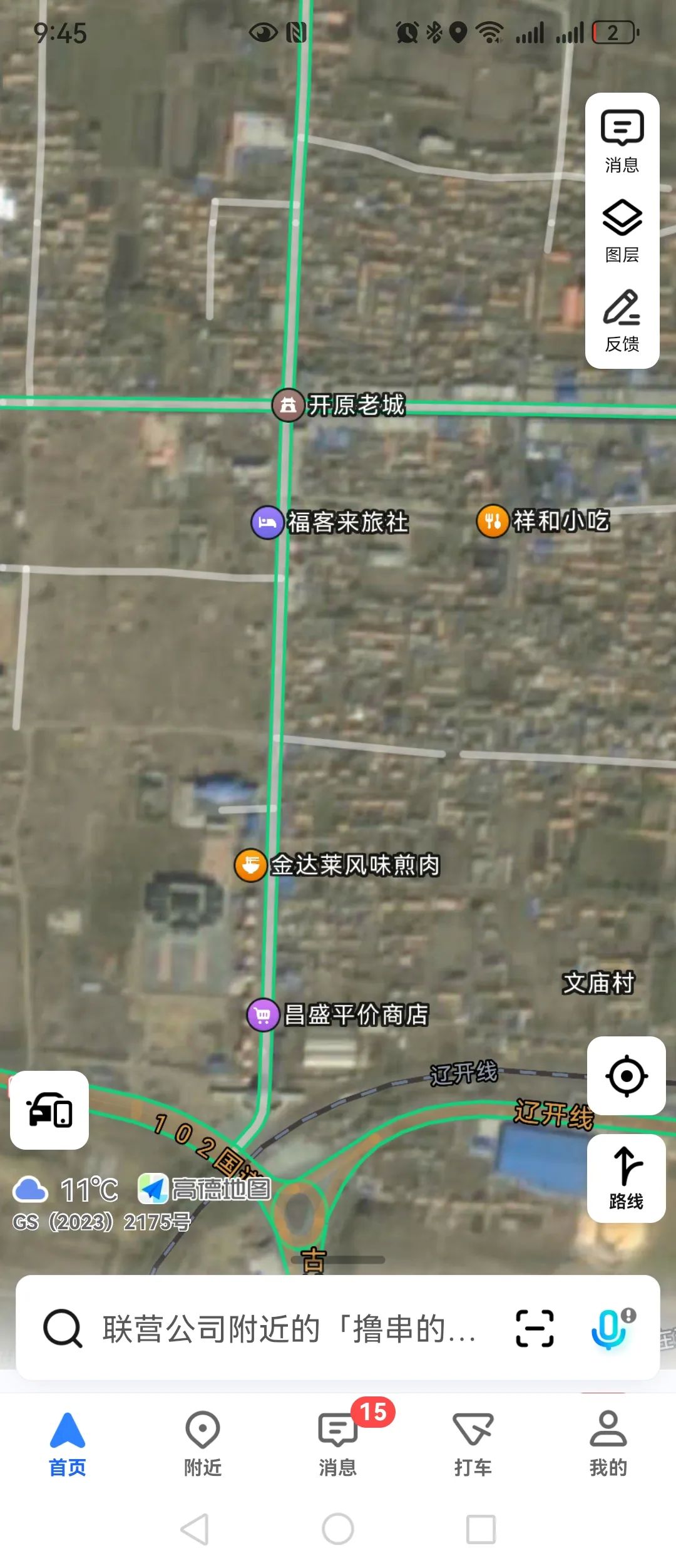Recenter map on my current location
The image size is (676, 1568).
click(626, 1076)
